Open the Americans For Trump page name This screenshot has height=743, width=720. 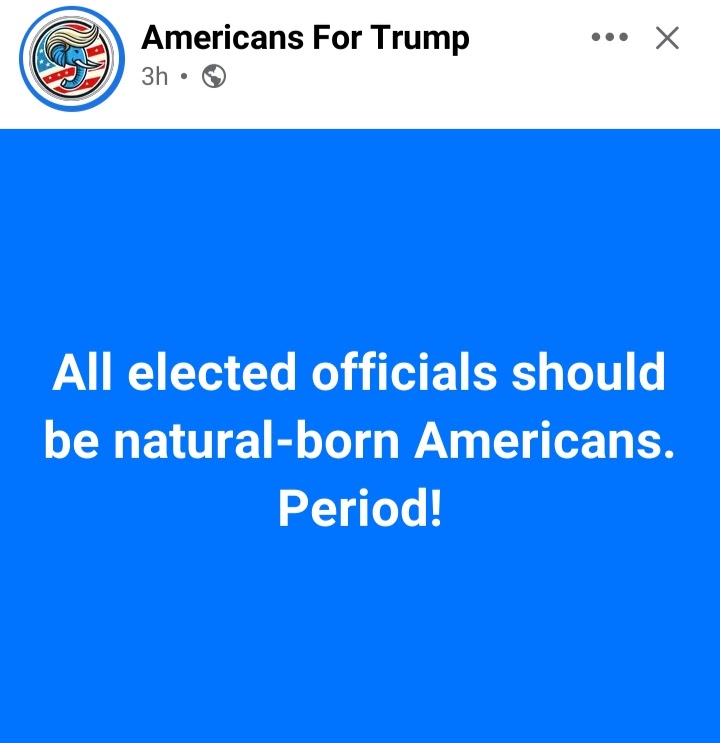(305, 38)
